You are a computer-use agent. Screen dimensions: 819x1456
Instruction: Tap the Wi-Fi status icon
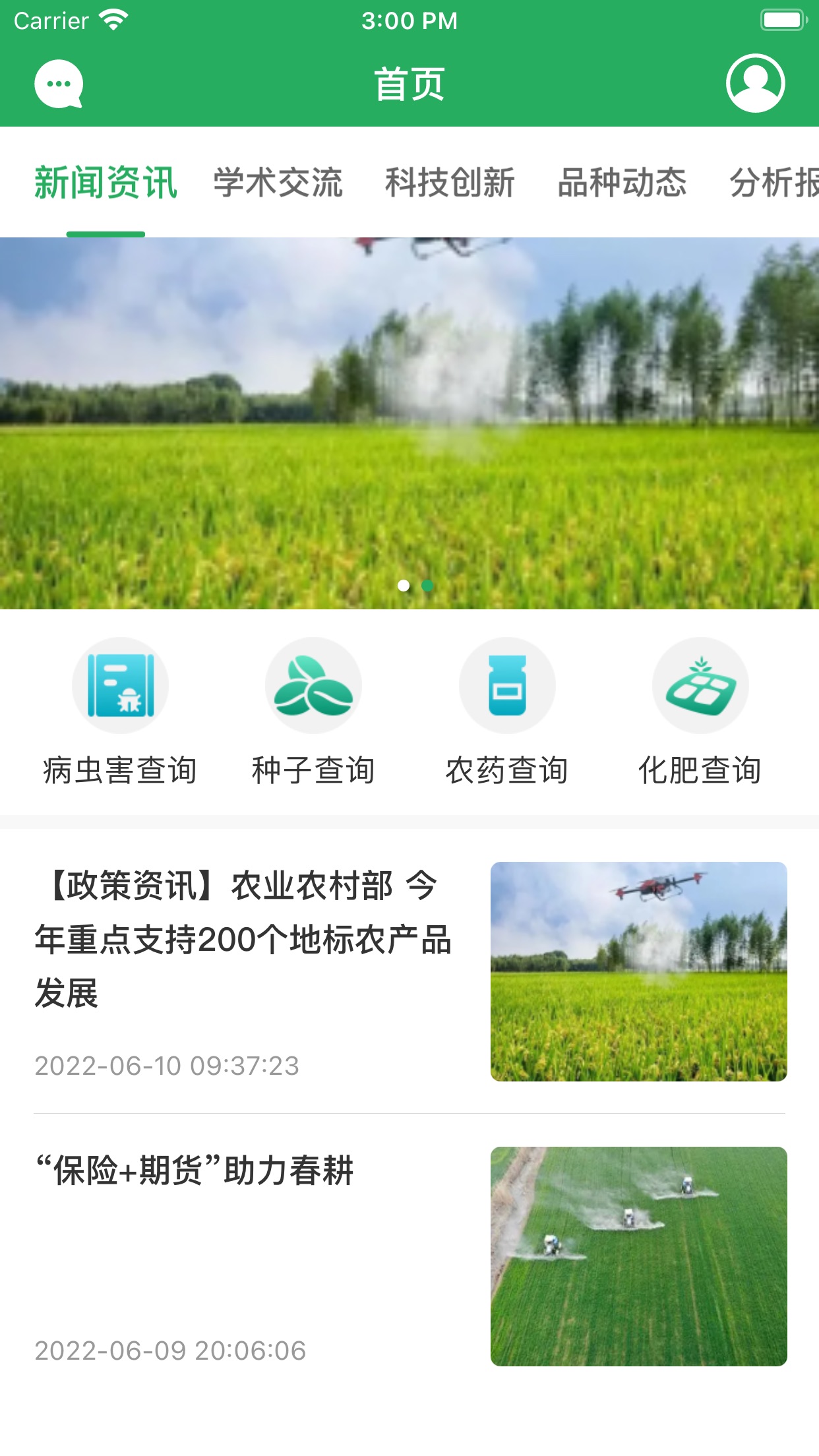click(112, 20)
